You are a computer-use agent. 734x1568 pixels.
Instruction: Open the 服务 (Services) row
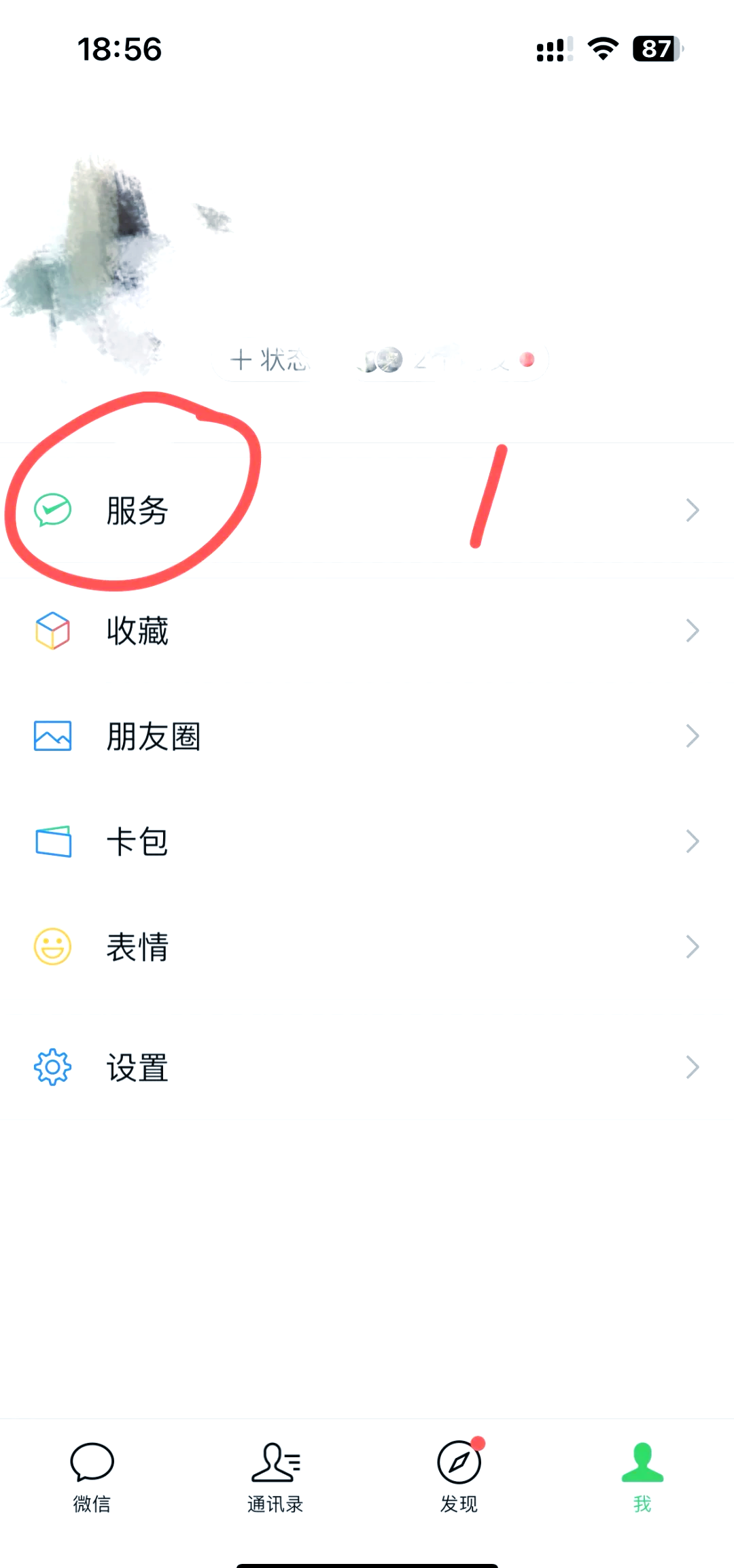tap(367, 510)
